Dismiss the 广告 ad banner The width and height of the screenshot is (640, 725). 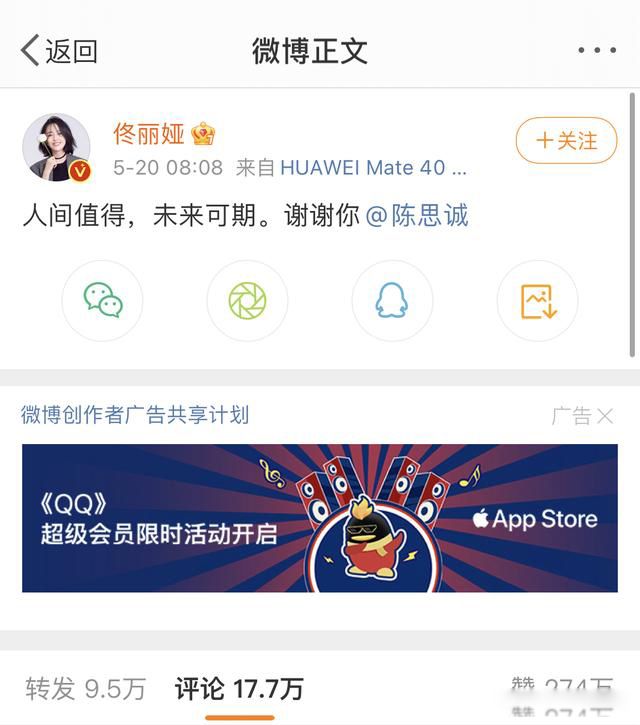click(604, 417)
